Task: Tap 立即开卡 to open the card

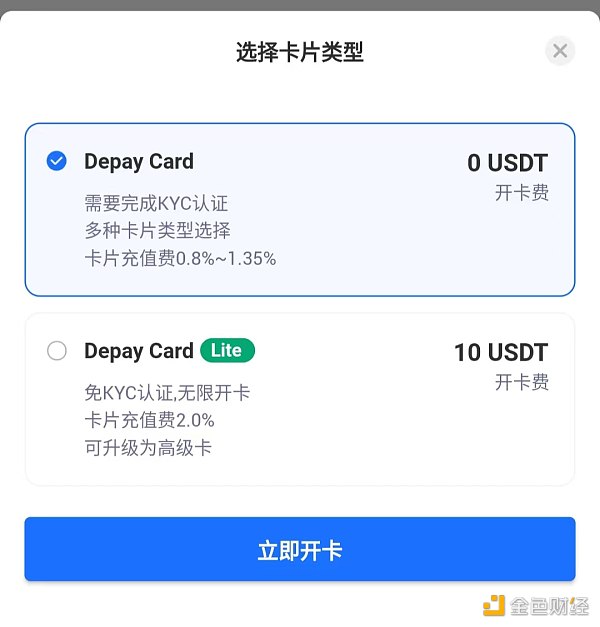Action: [x=300, y=550]
